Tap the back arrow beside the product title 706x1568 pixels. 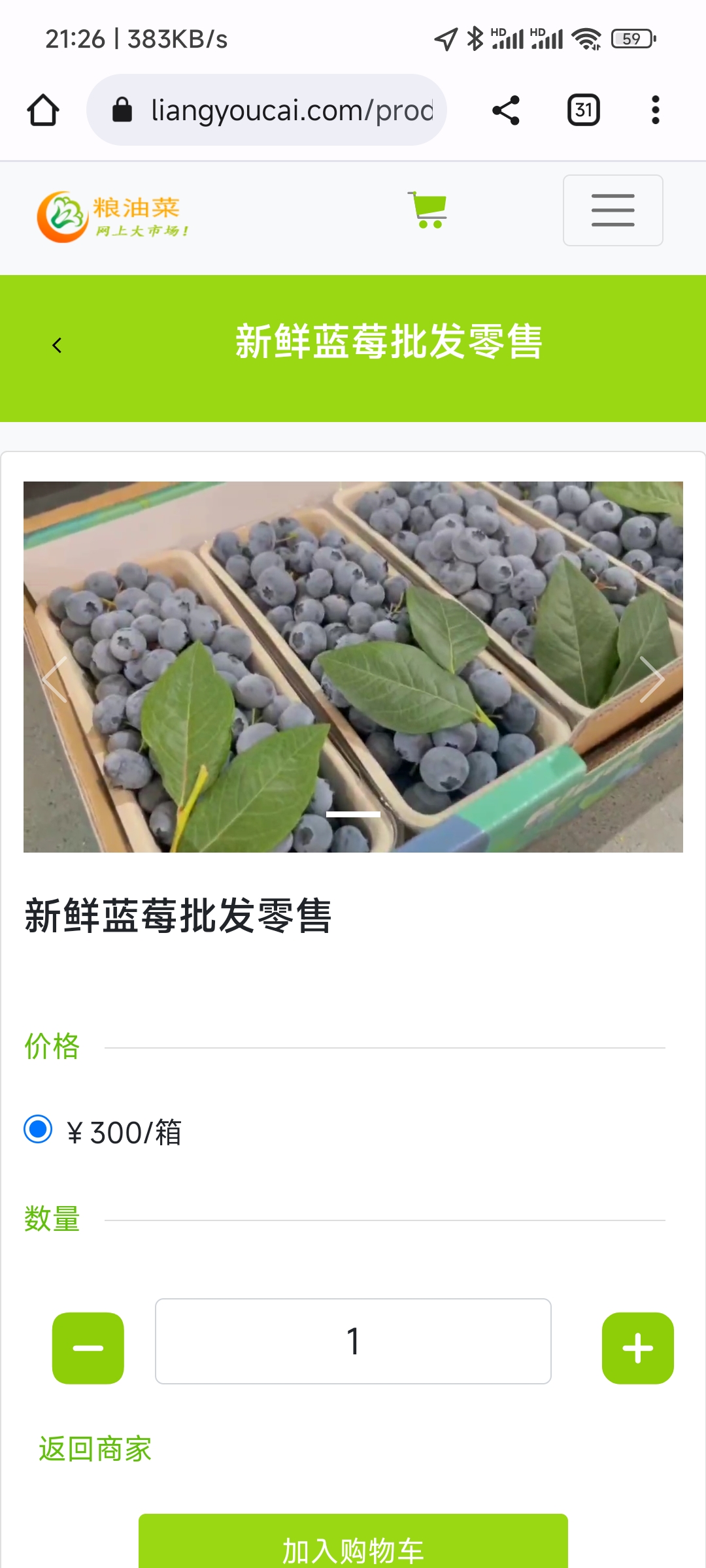coord(58,345)
